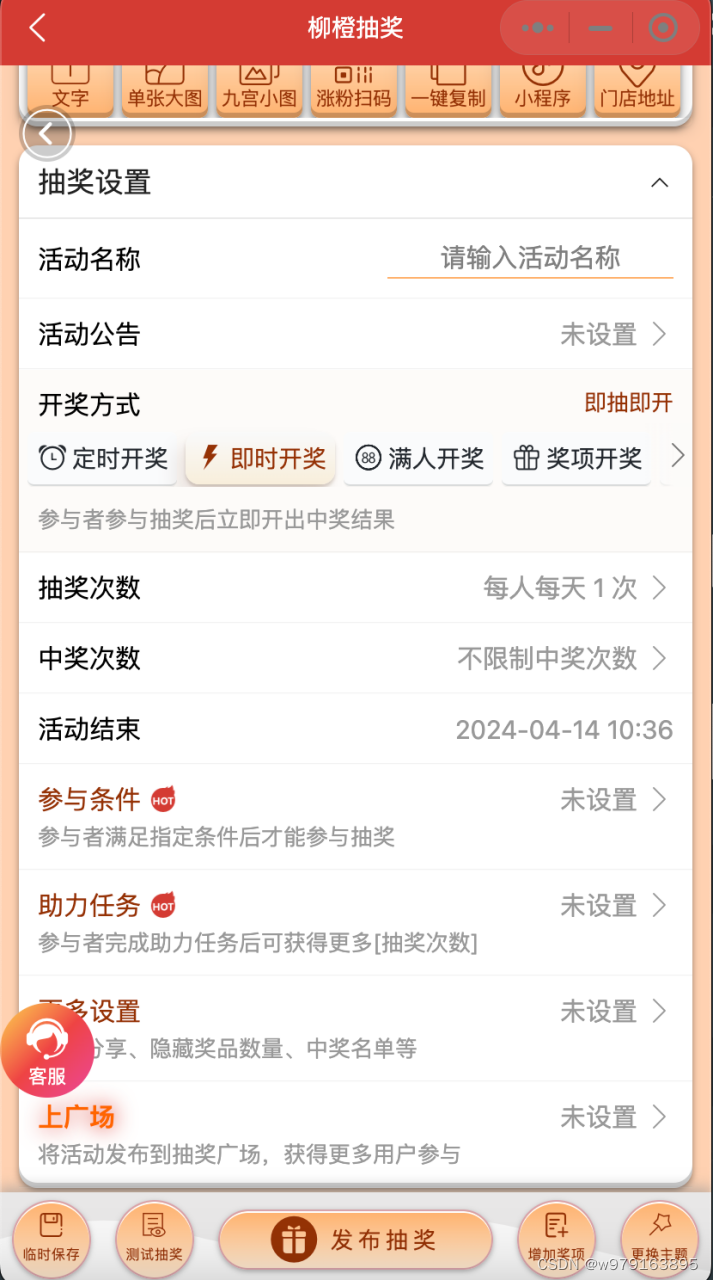Tap the 发布抽奖 button
The image size is (713, 1280).
[x=356, y=1241]
